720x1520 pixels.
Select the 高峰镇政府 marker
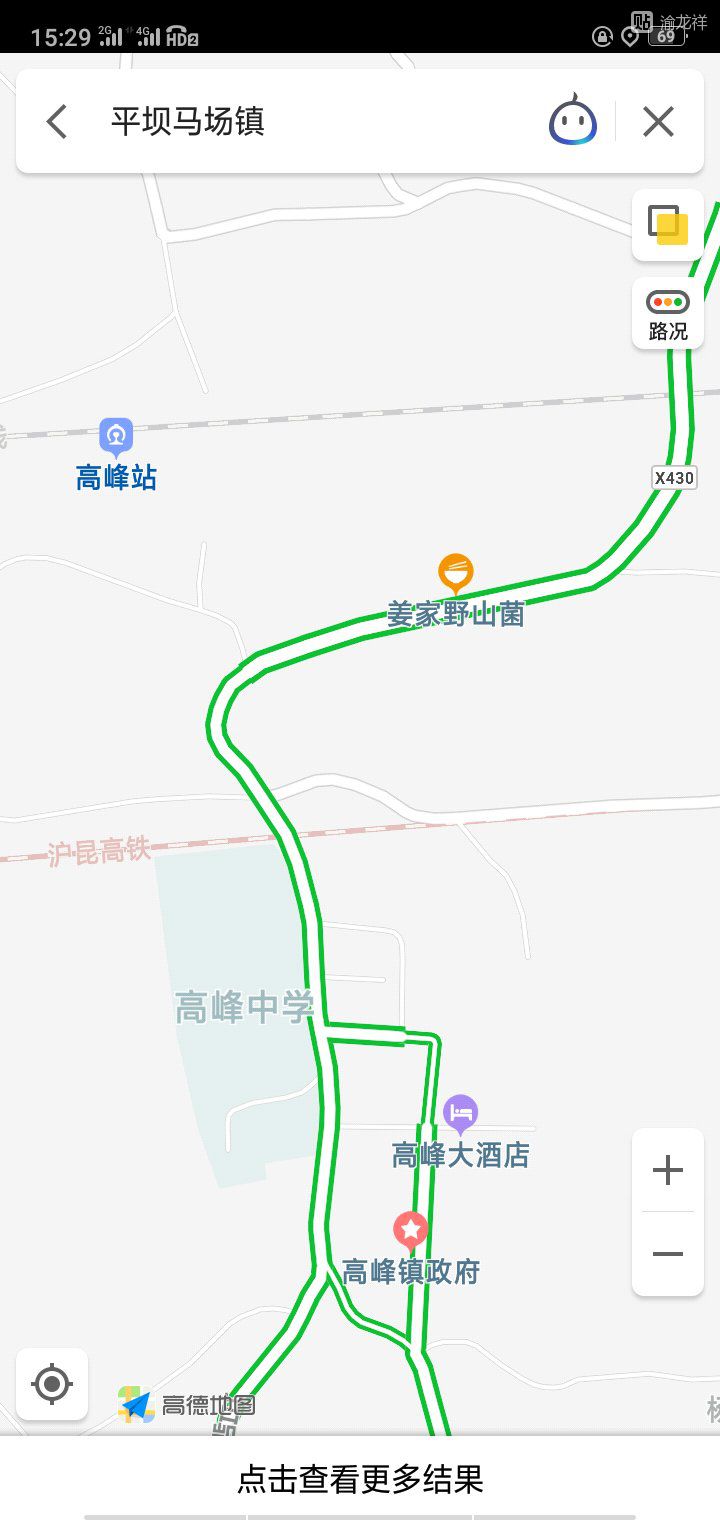[x=410, y=1229]
